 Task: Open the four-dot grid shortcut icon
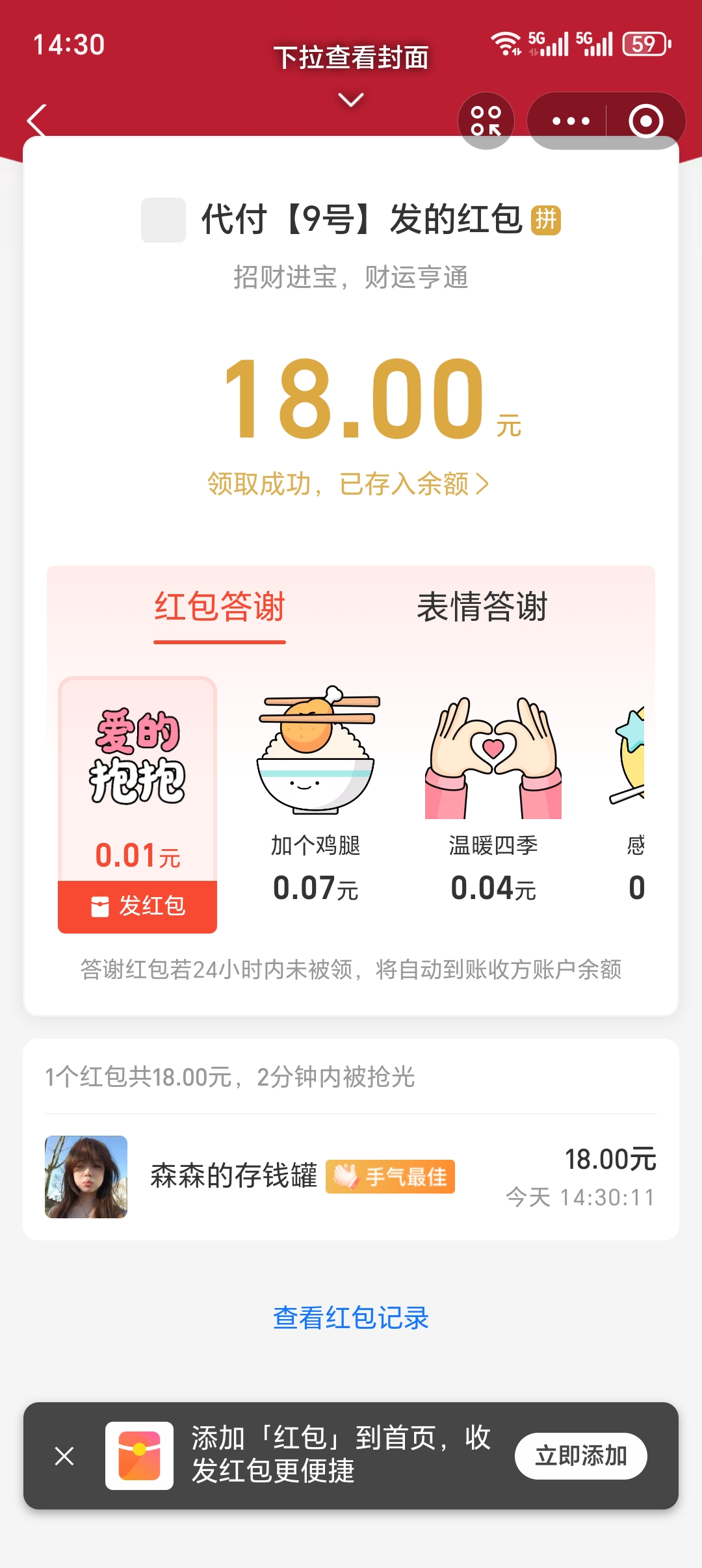coord(486,121)
